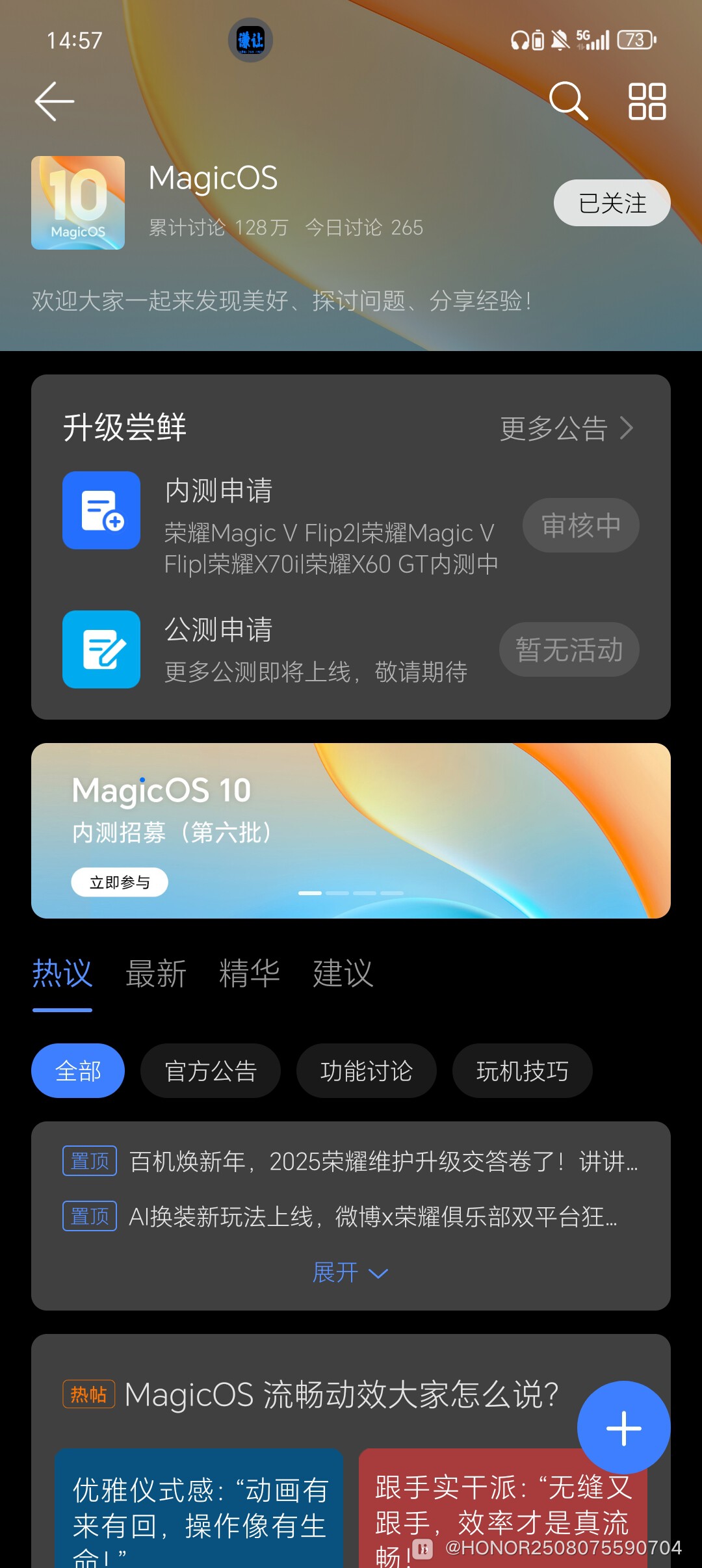The image size is (702, 1568).
Task: Select the 全部 filter chip
Action: click(x=77, y=1071)
